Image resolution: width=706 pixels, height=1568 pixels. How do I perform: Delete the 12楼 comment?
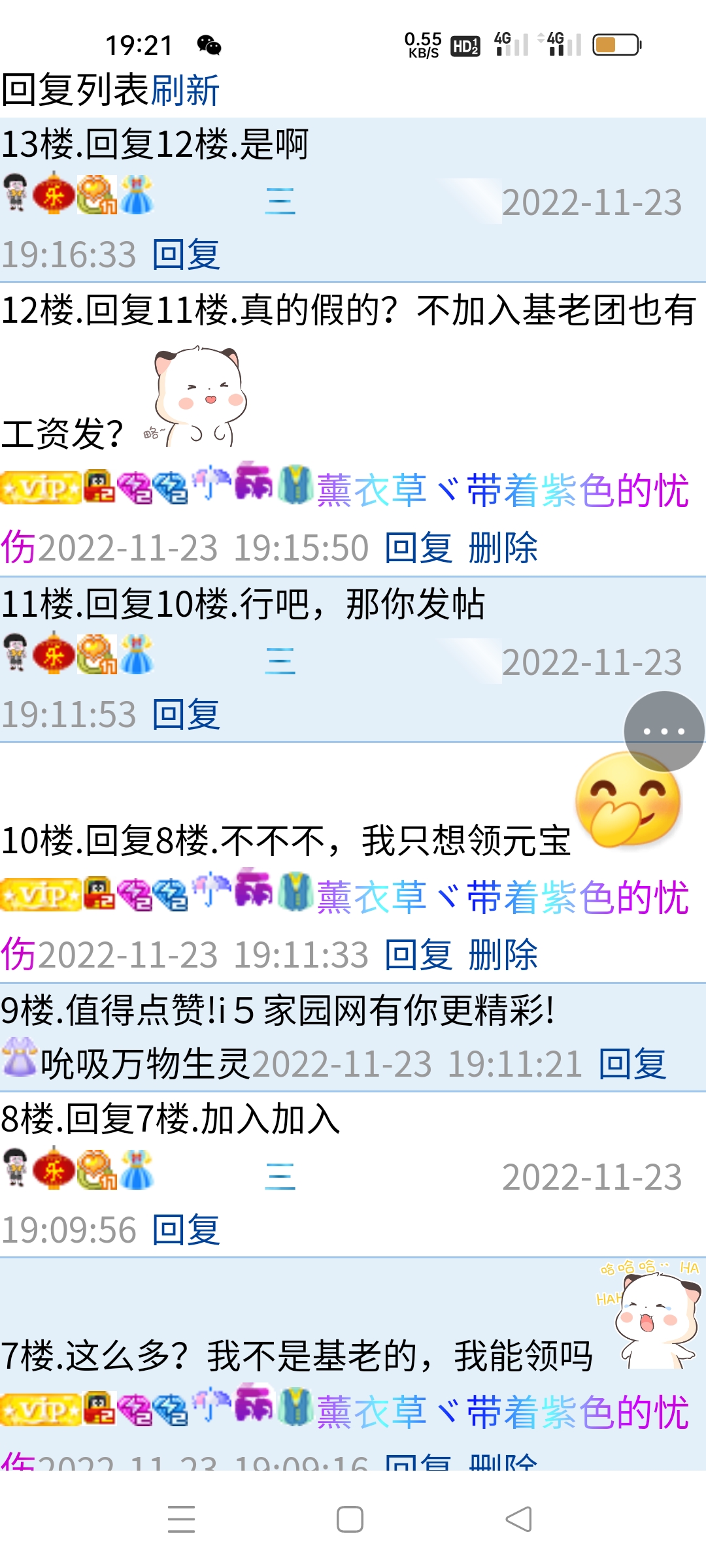coord(503,547)
